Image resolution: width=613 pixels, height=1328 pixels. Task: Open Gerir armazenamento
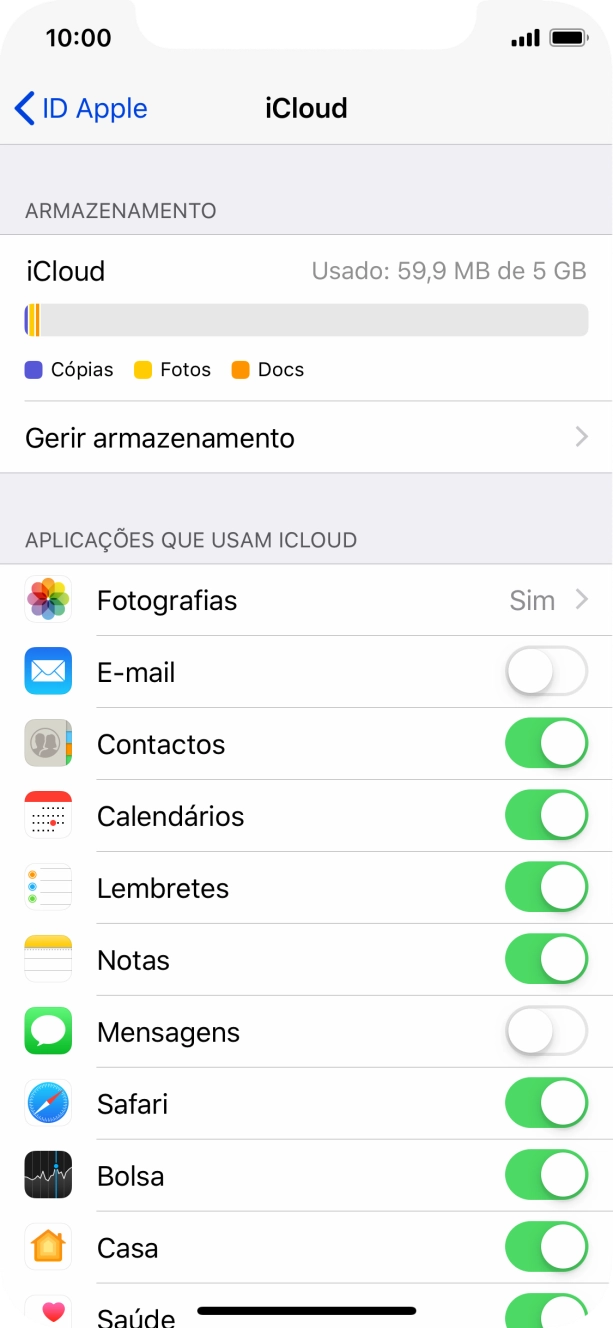[x=306, y=438]
